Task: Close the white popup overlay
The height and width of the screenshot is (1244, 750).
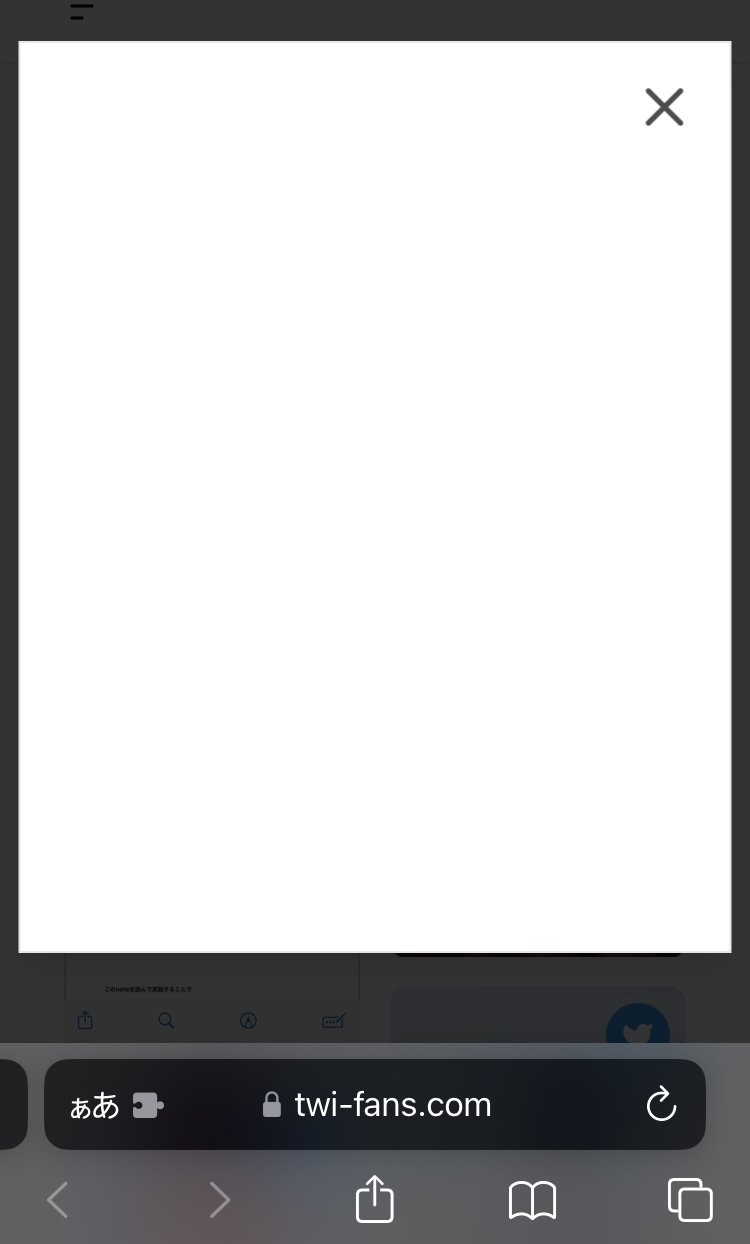Action: coord(664,107)
